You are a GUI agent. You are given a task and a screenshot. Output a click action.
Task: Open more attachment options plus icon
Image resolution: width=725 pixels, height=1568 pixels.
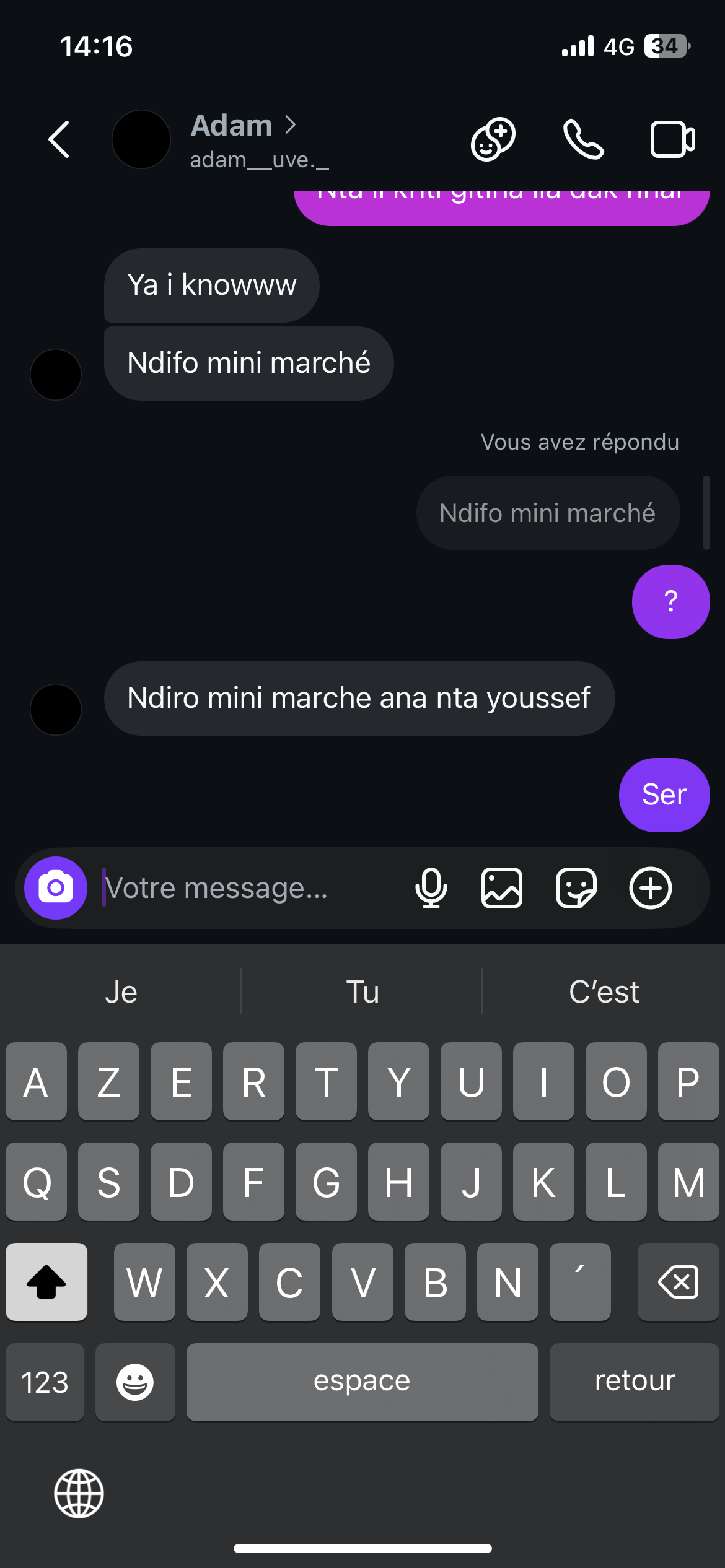coord(651,888)
